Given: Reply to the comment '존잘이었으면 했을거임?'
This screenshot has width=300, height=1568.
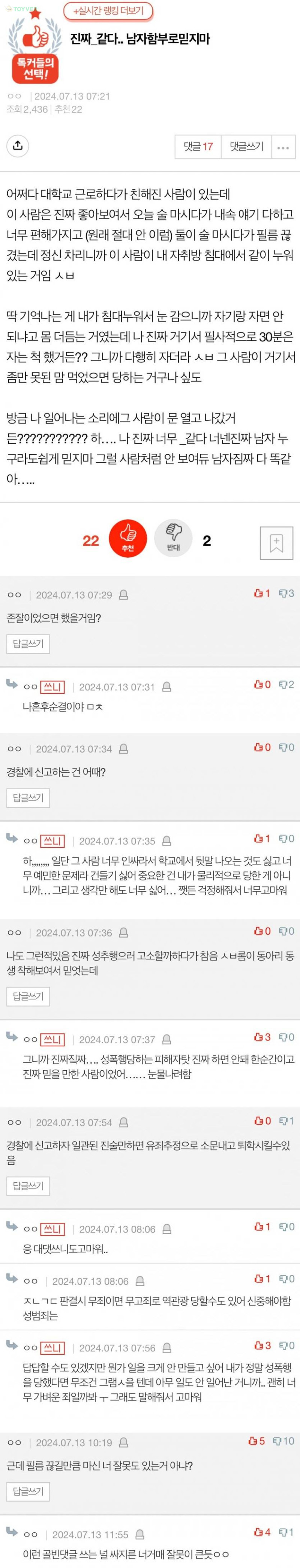Looking at the screenshot, I should (x=28, y=643).
